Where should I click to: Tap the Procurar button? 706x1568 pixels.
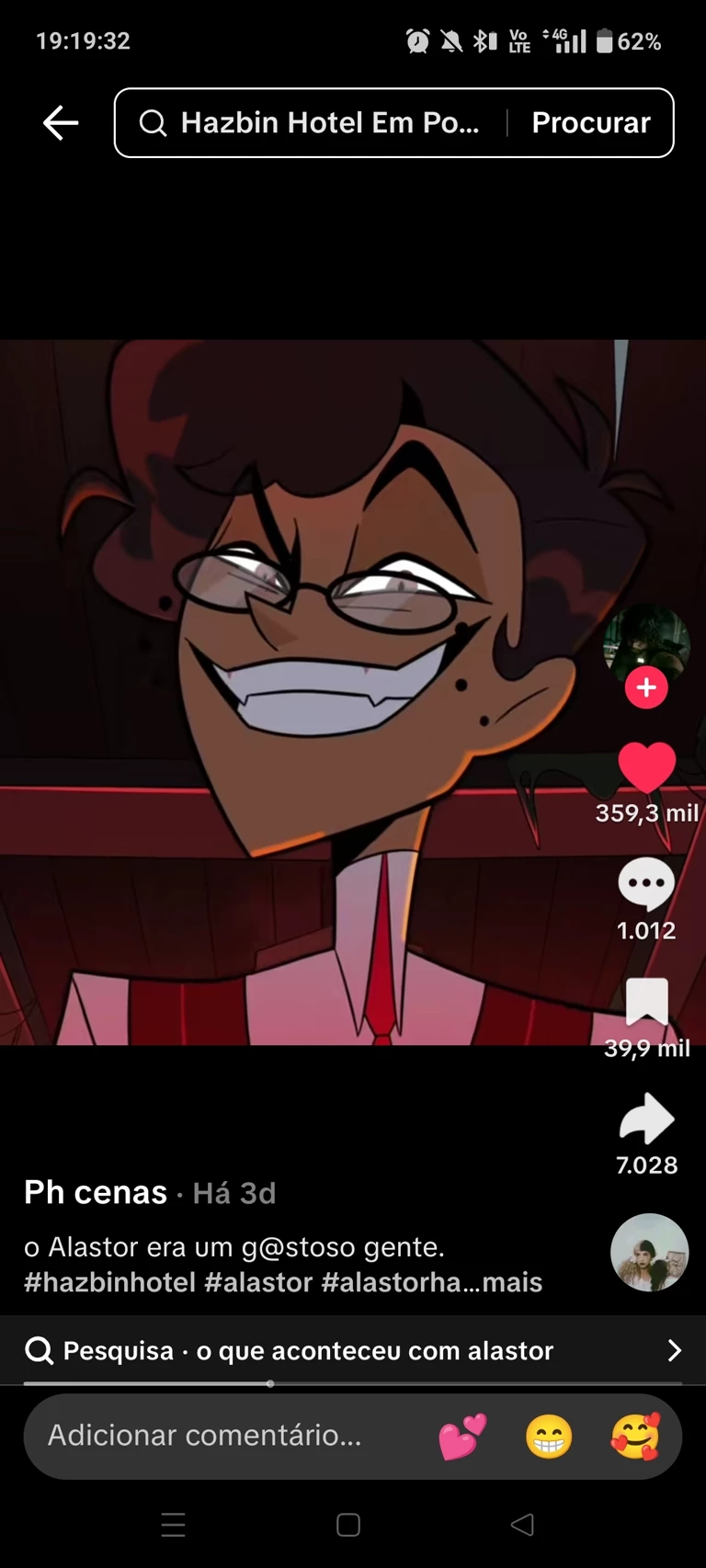click(590, 122)
